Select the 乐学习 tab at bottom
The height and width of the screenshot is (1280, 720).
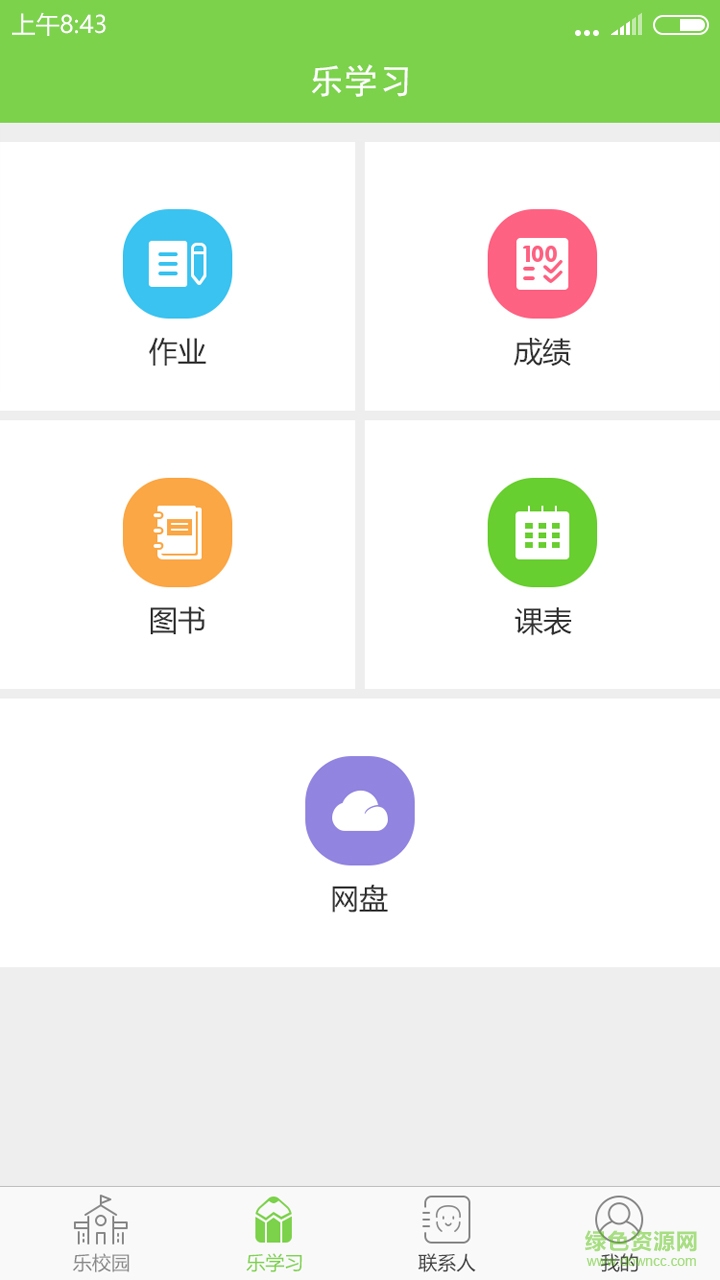click(274, 1232)
